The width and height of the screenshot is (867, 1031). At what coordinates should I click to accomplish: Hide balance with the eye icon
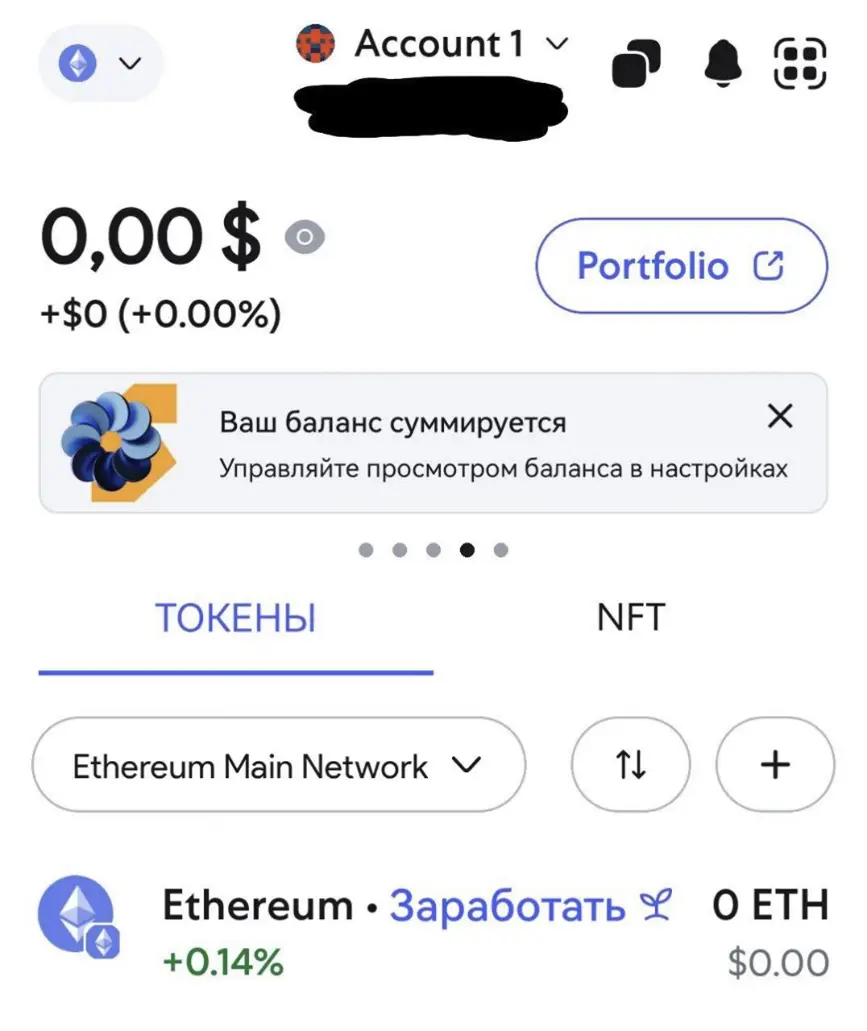point(305,238)
